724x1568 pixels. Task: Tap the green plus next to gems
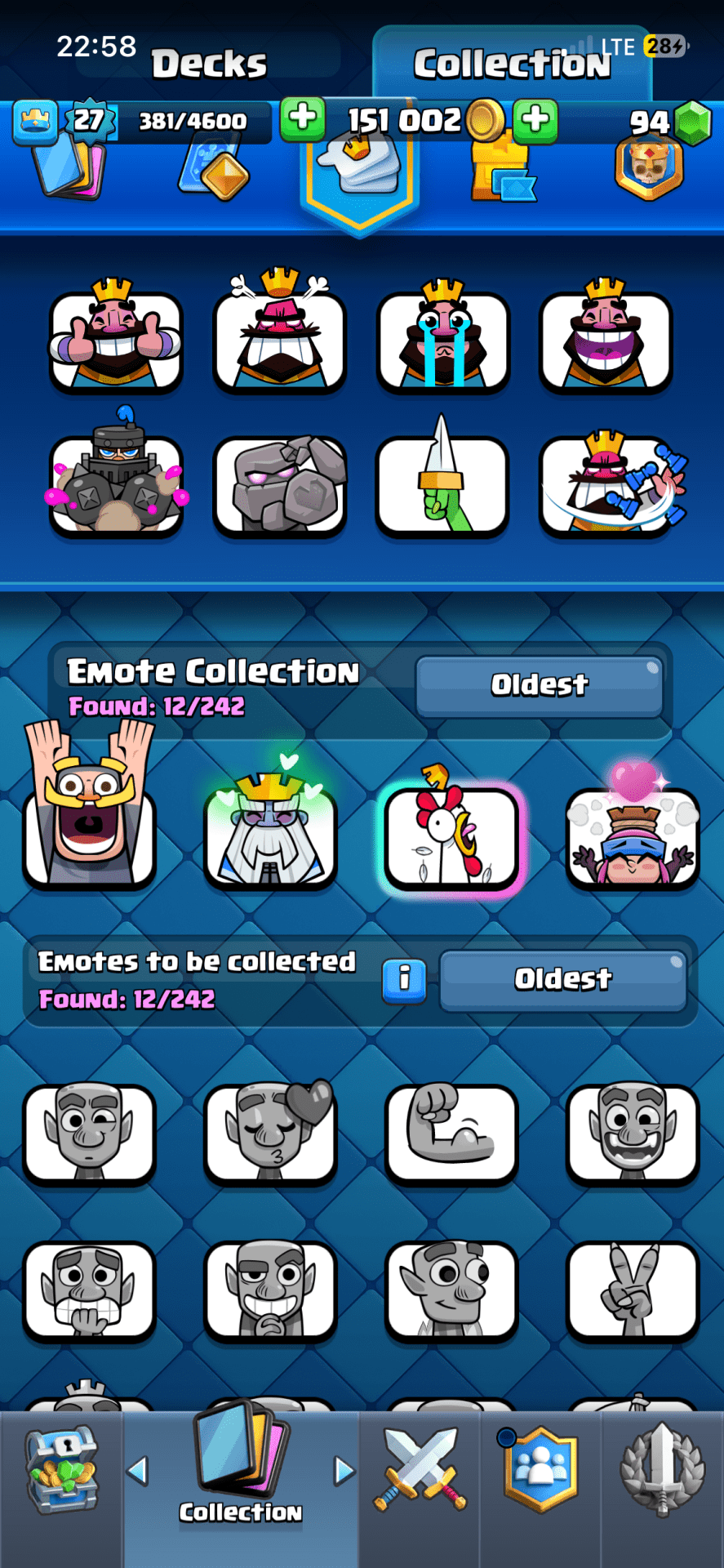(535, 119)
